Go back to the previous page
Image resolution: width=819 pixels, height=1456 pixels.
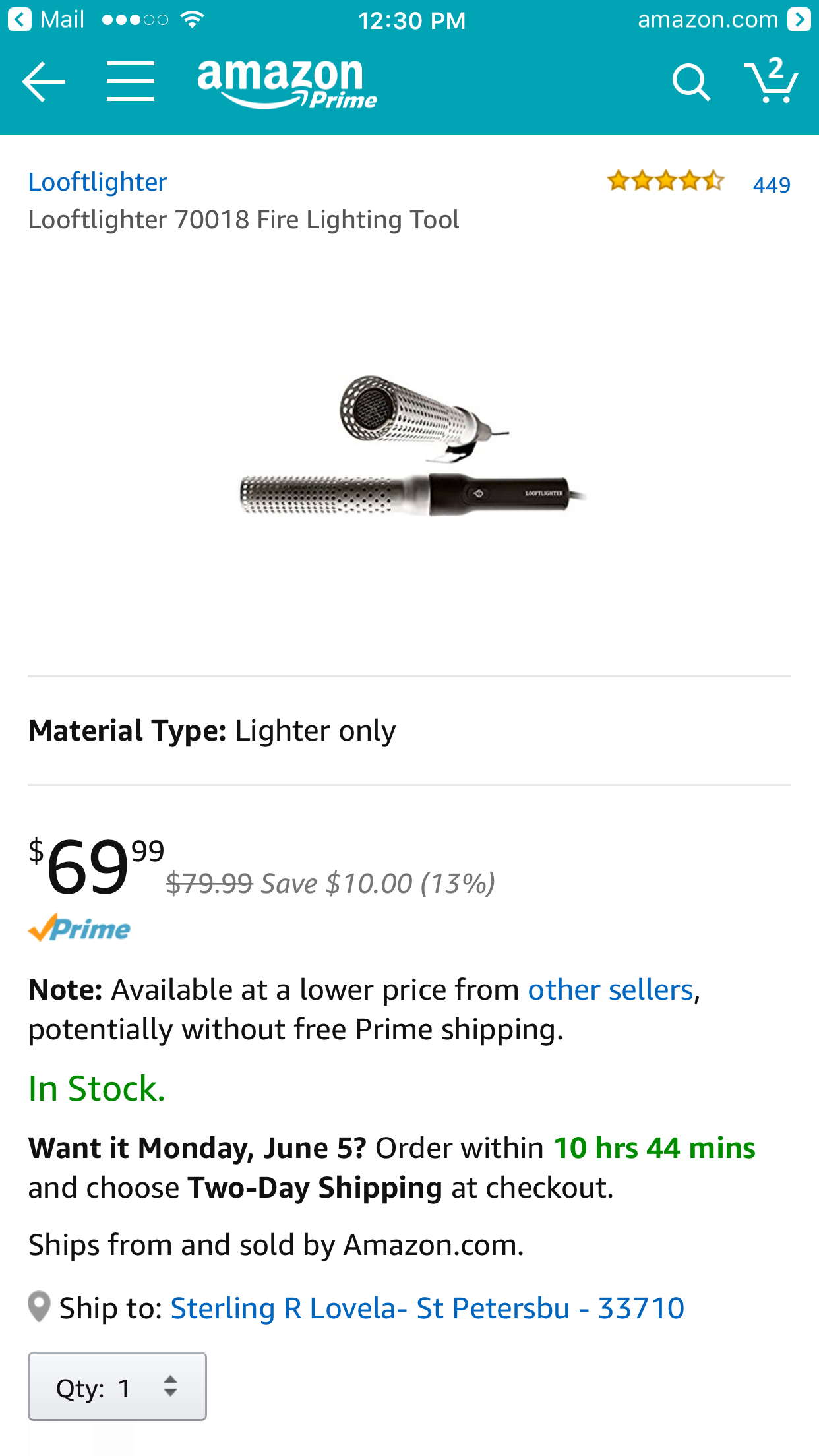click(x=44, y=82)
